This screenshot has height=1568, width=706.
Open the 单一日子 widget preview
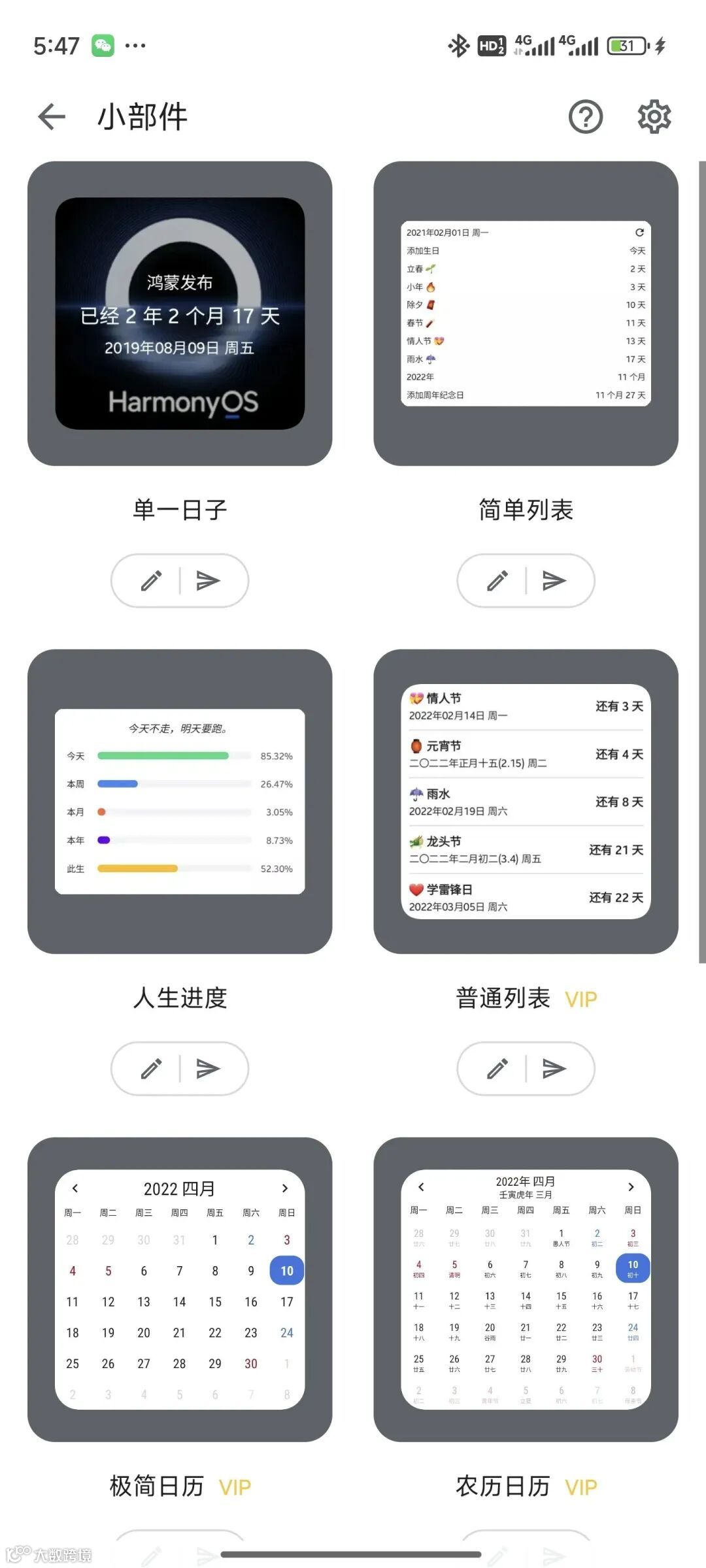tap(180, 314)
